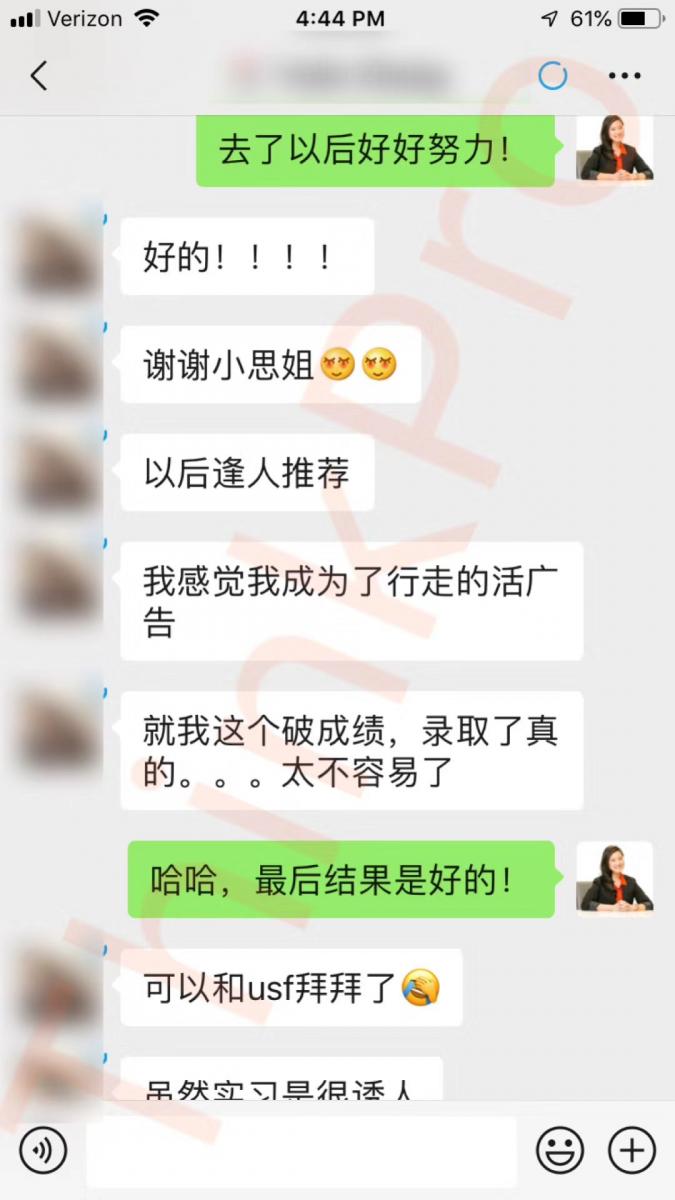
Task: Focus the message text field
Action: [x=300, y=1150]
